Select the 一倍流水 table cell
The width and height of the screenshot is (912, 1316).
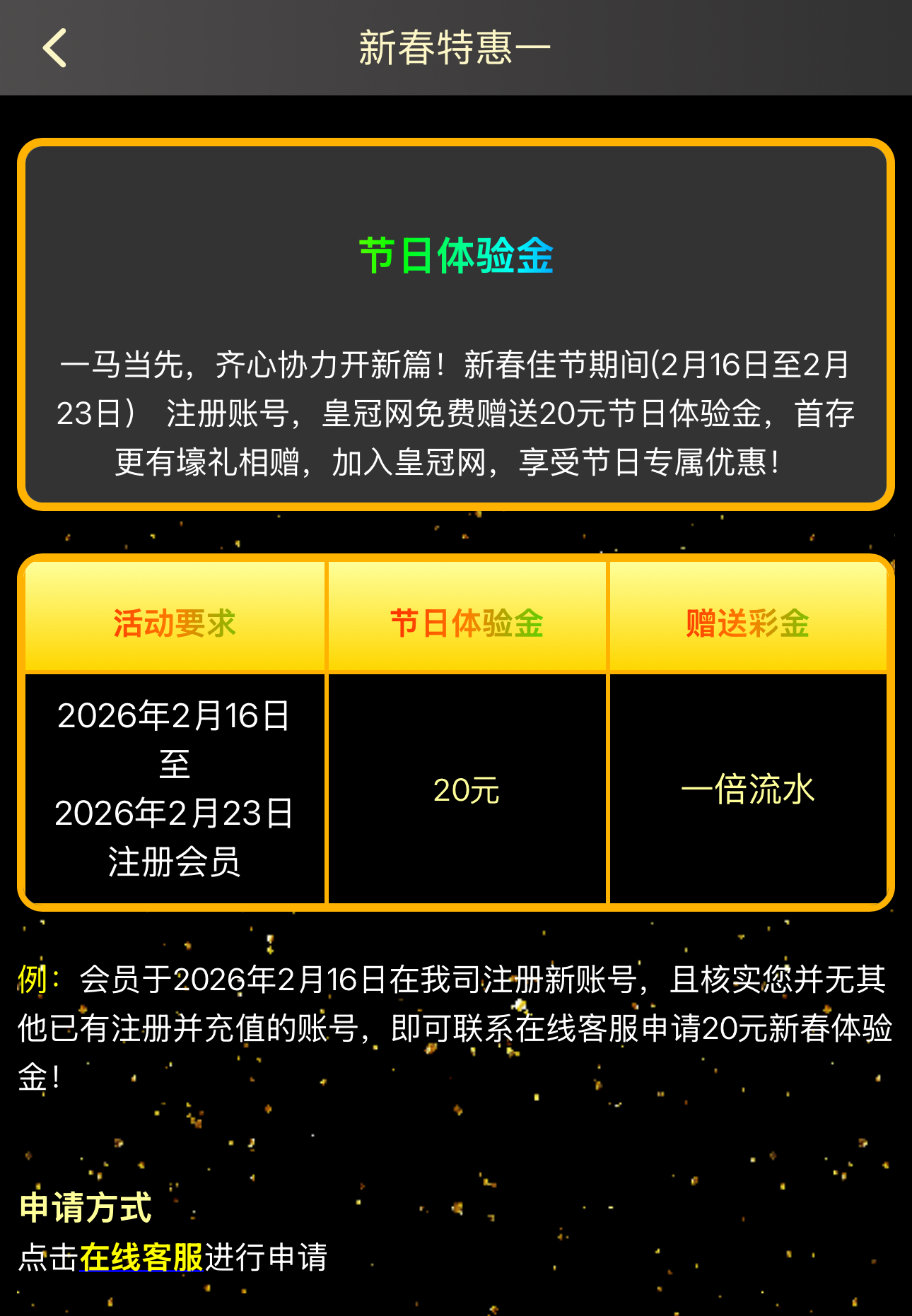pos(749,790)
